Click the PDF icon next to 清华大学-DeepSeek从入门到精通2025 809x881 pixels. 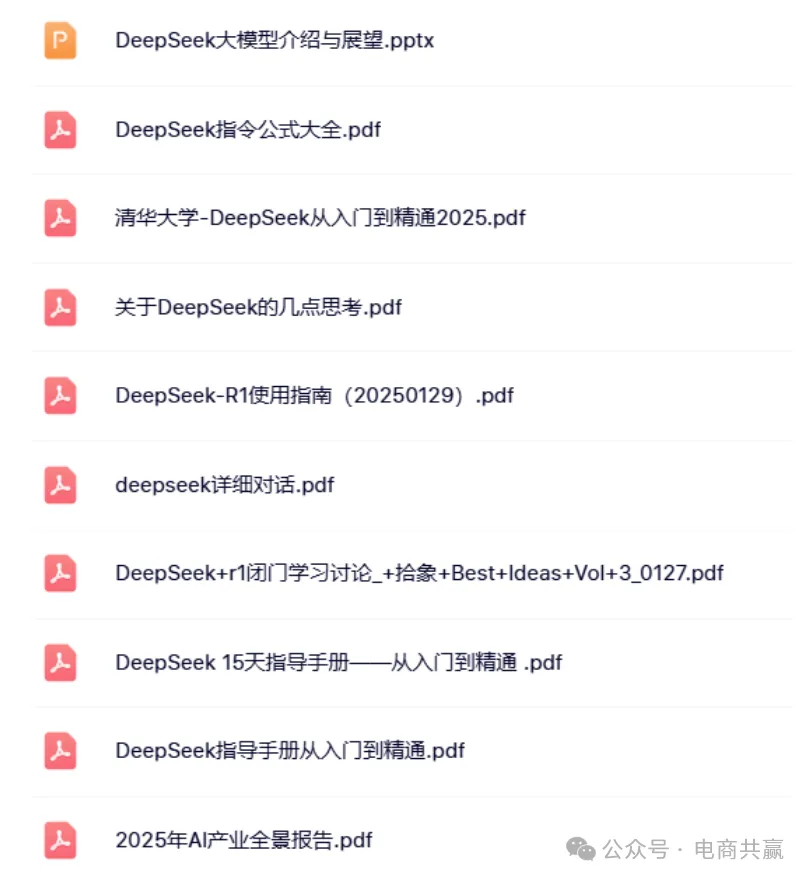point(60,218)
